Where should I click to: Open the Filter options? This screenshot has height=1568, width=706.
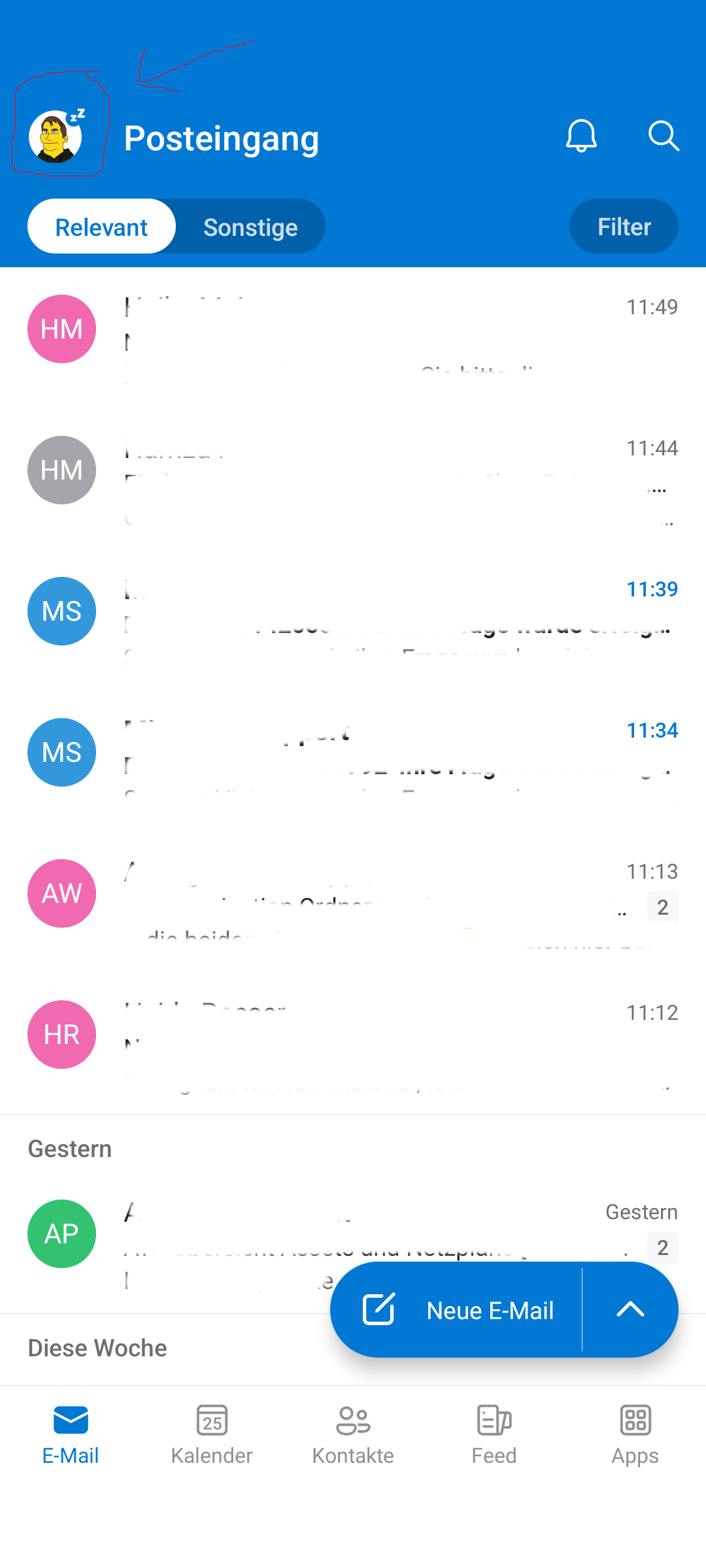point(623,227)
